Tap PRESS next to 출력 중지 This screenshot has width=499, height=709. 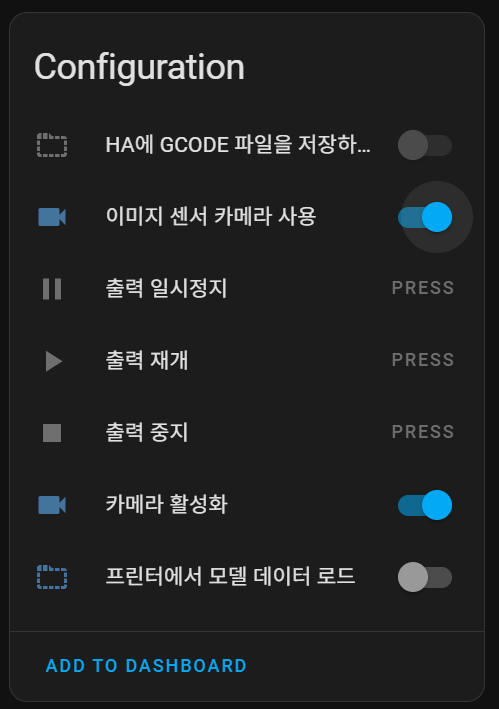(423, 432)
